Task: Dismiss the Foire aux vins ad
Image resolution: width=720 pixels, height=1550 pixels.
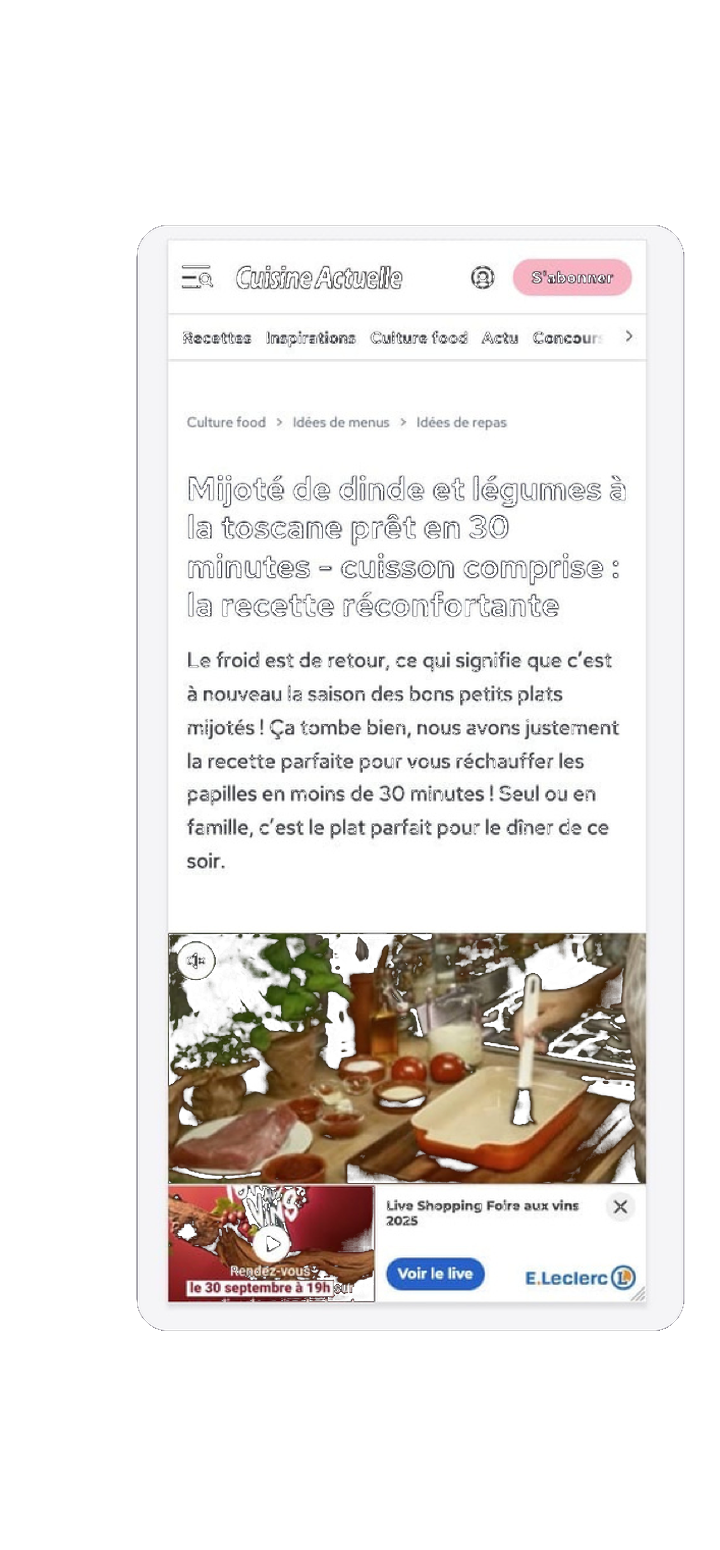Action: (620, 1207)
